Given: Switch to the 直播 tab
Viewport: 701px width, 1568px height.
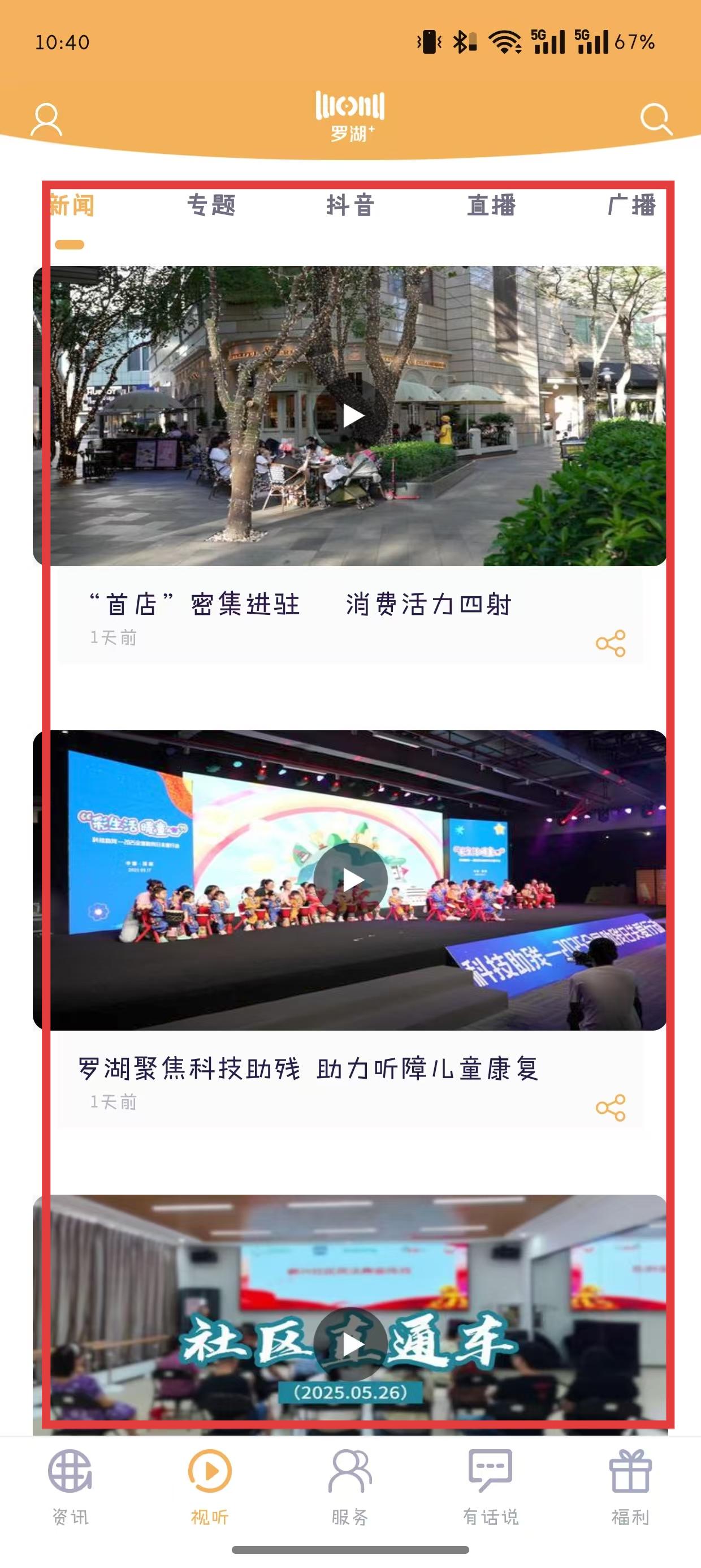Looking at the screenshot, I should (491, 206).
